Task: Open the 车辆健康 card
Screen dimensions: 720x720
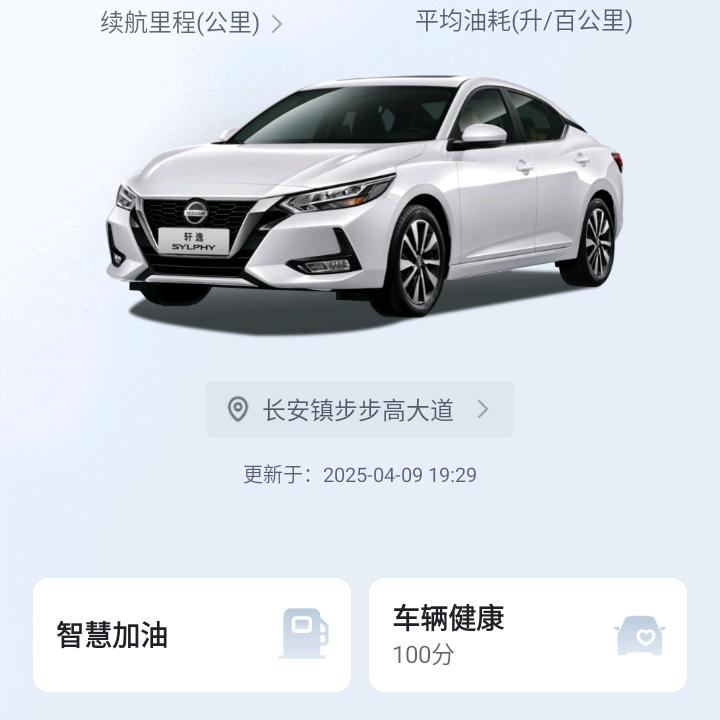Action: coord(528,635)
